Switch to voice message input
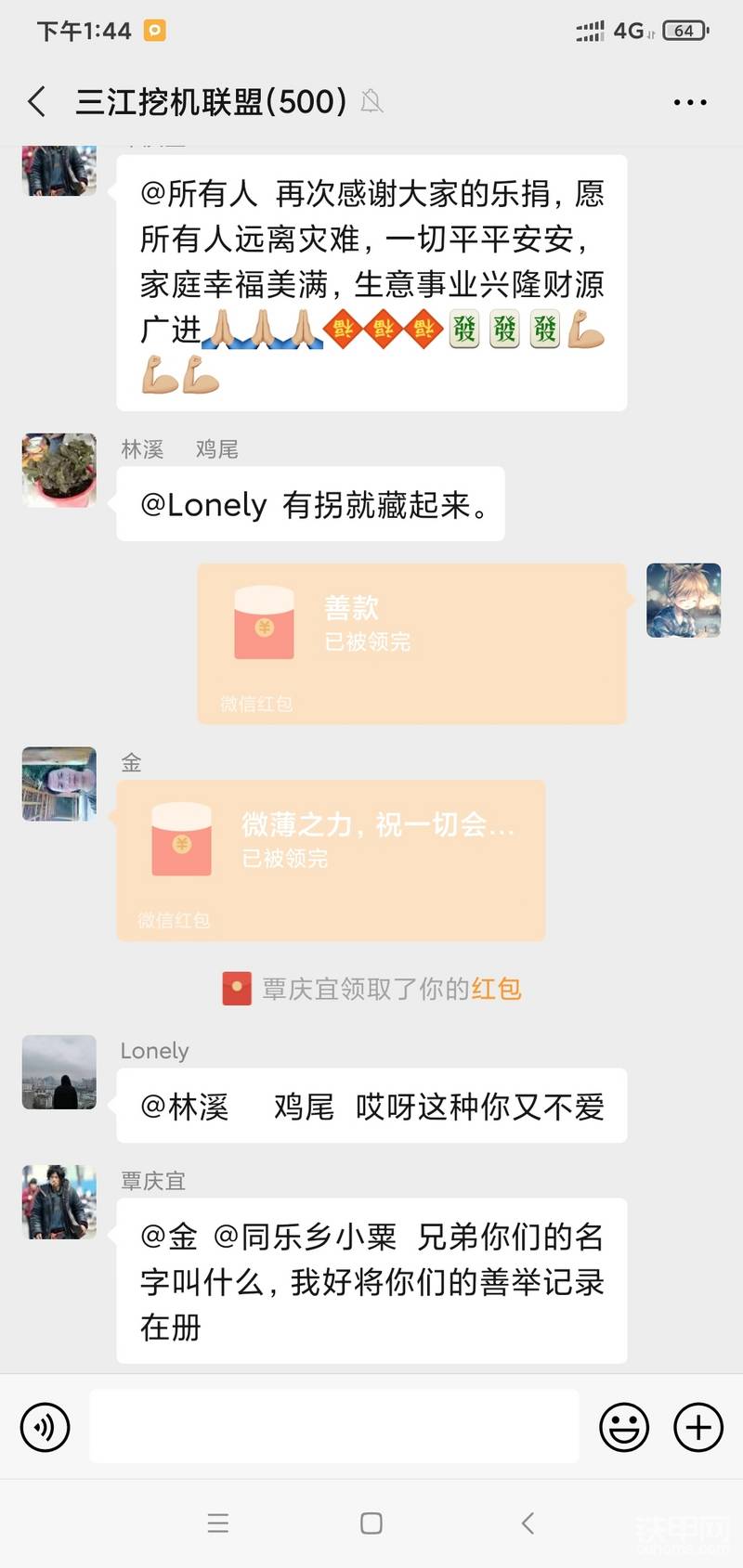 45,1427
